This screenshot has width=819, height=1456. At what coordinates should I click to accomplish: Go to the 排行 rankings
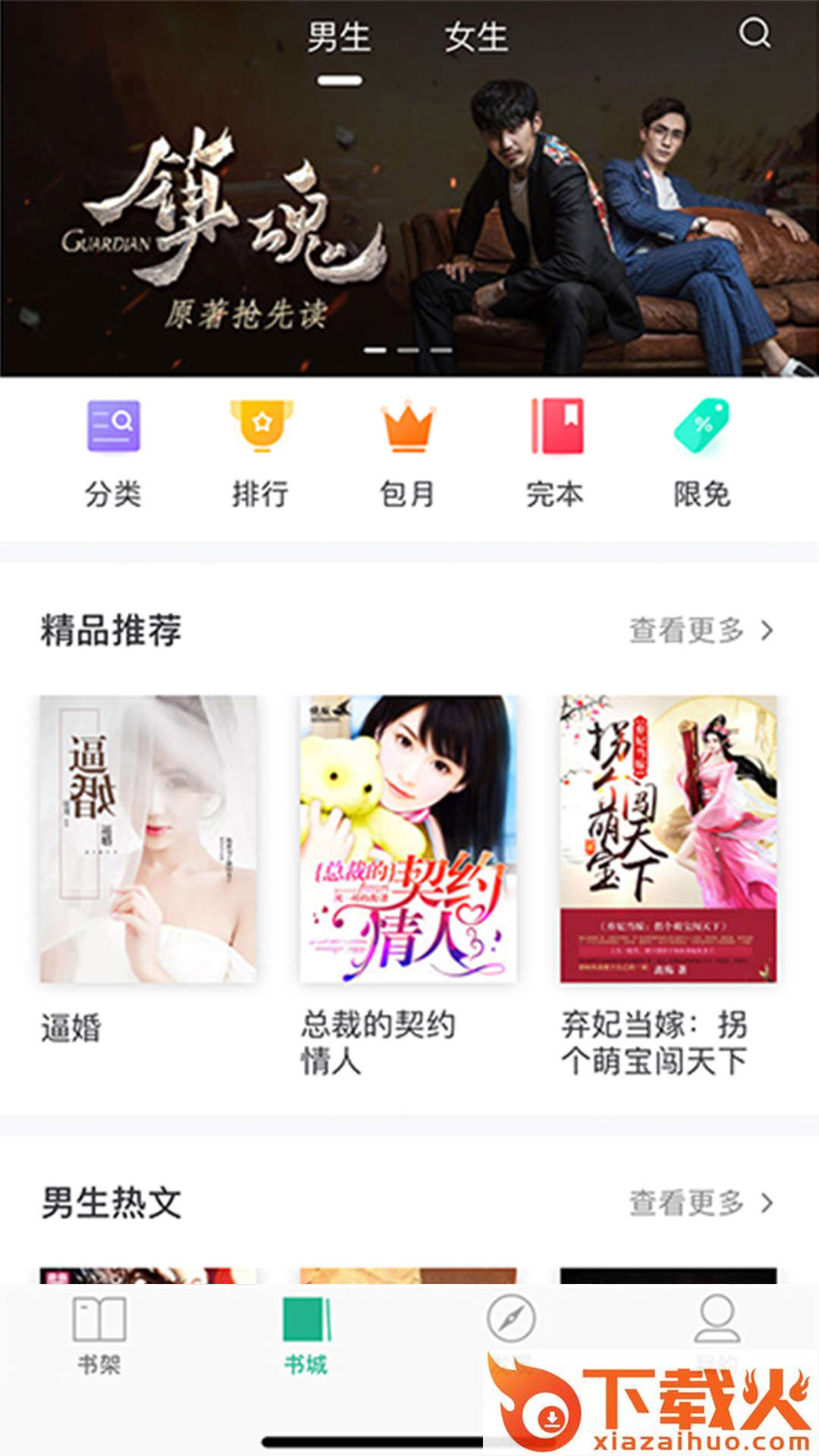point(261,453)
